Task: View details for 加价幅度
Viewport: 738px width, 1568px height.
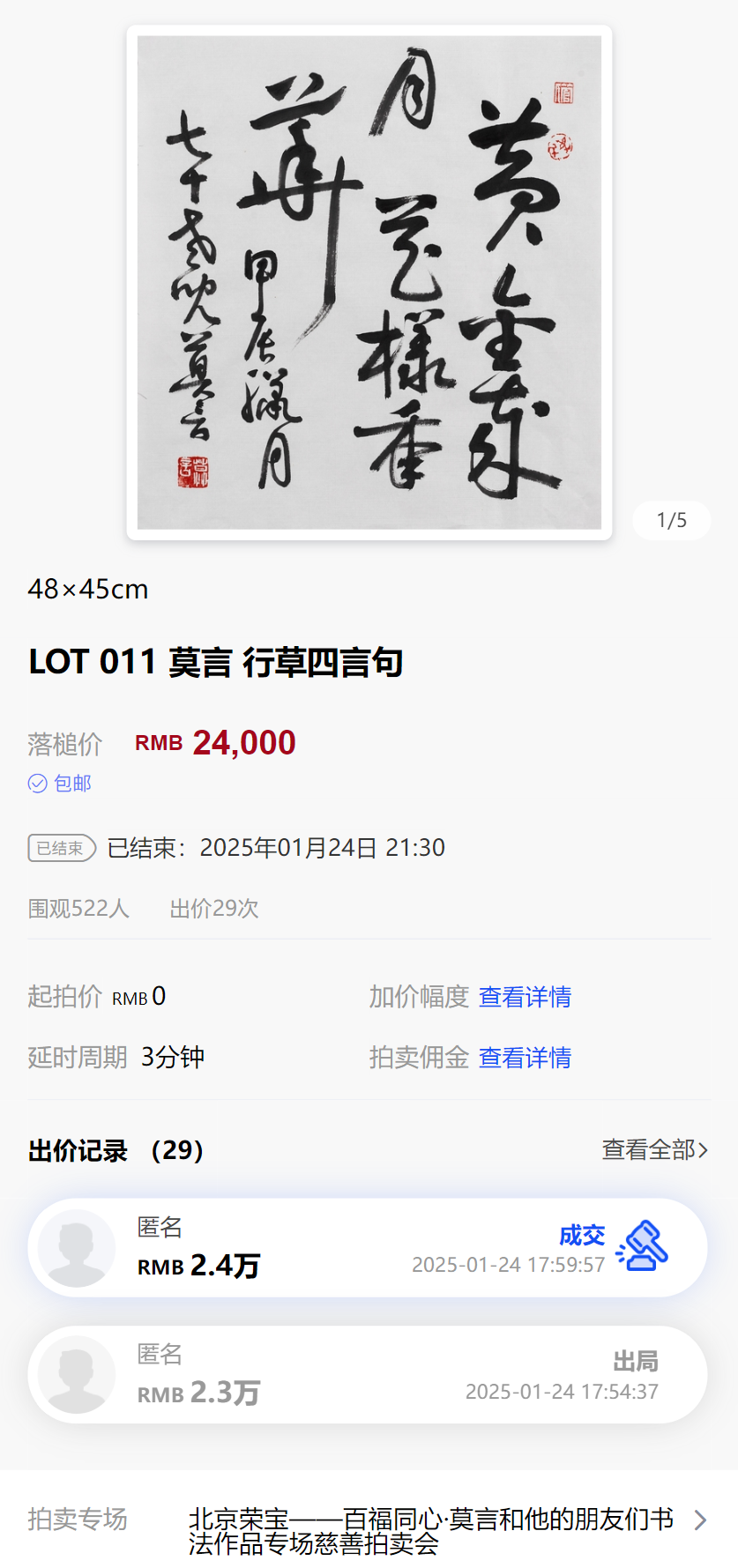Action: 525,997
